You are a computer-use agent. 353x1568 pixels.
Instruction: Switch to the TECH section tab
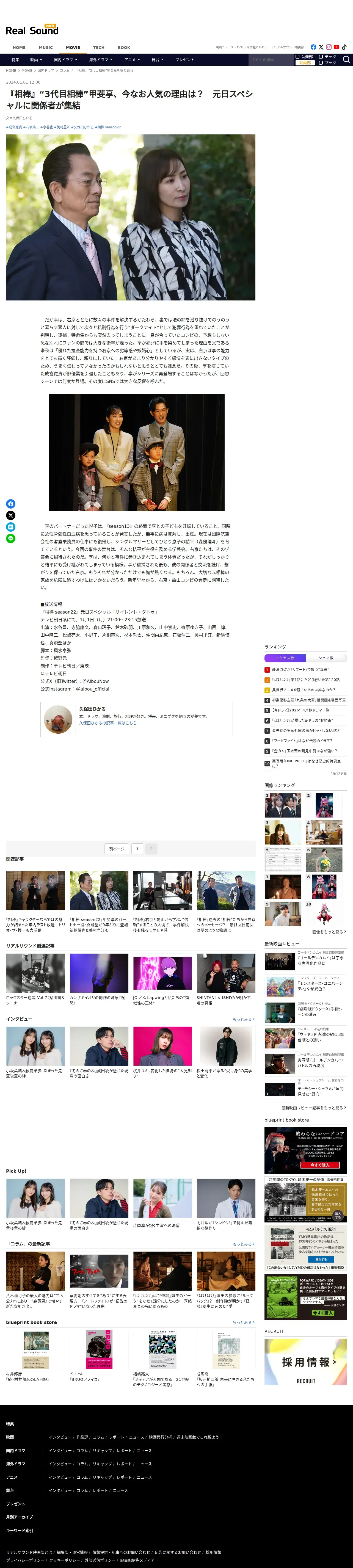click(99, 48)
